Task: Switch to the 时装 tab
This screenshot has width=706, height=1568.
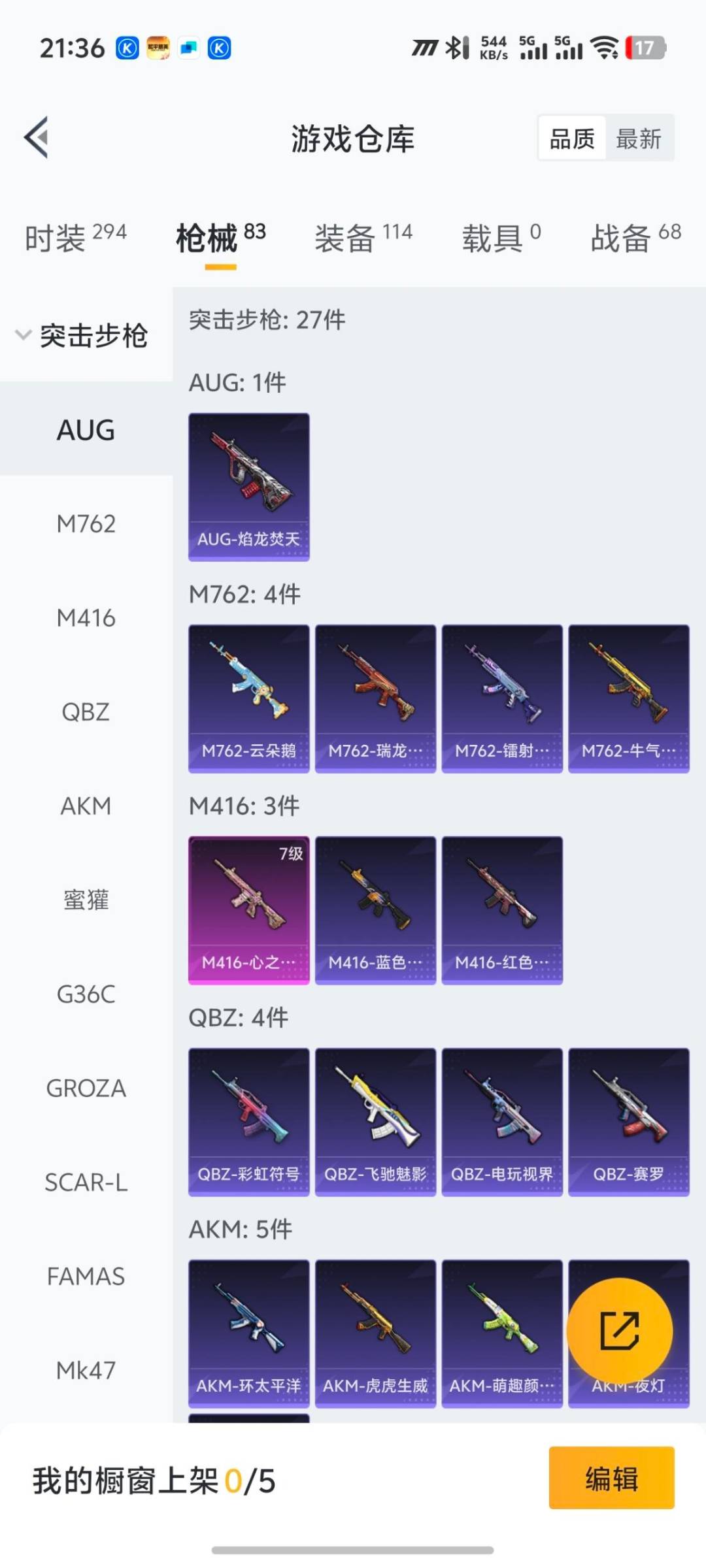Action: click(x=75, y=237)
